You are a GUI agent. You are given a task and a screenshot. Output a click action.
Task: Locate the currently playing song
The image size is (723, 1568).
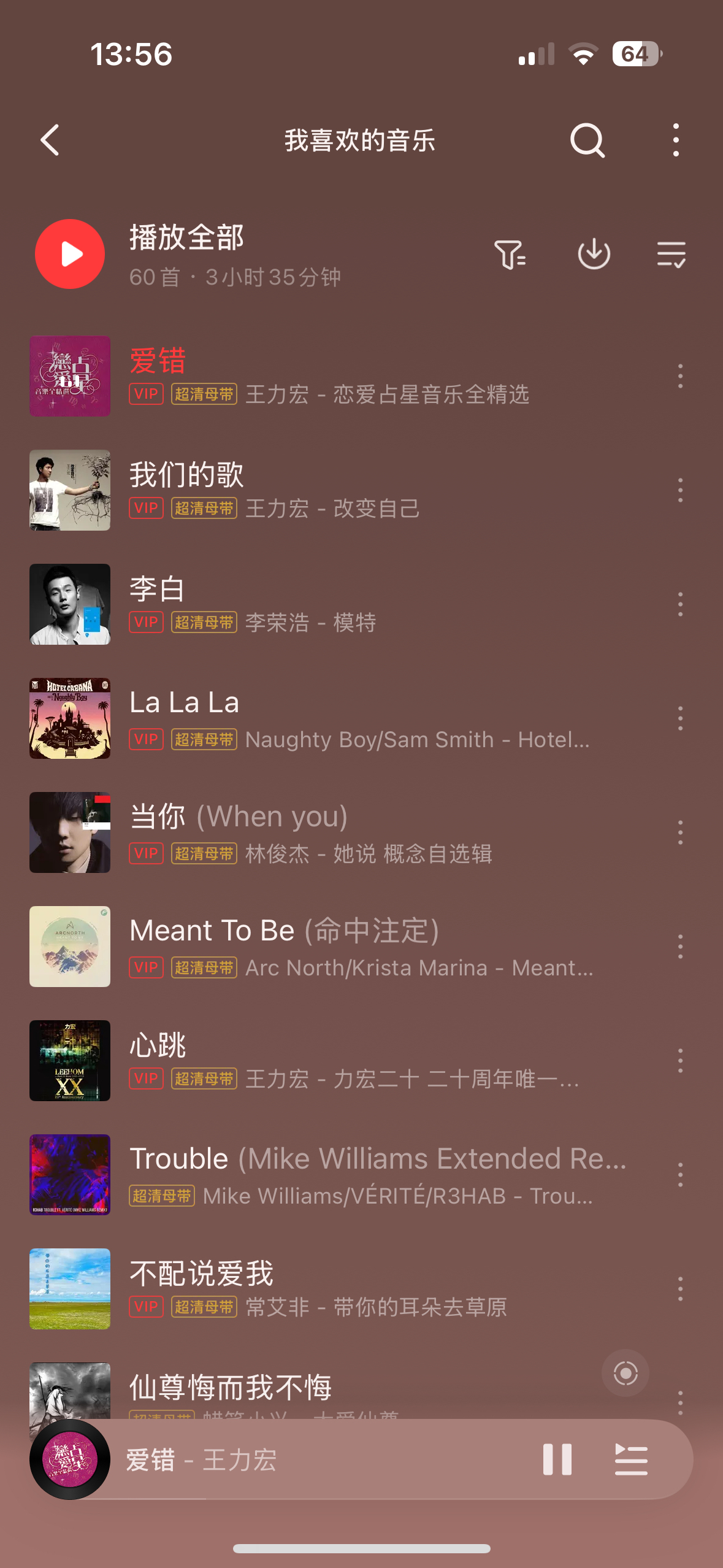coord(625,1374)
